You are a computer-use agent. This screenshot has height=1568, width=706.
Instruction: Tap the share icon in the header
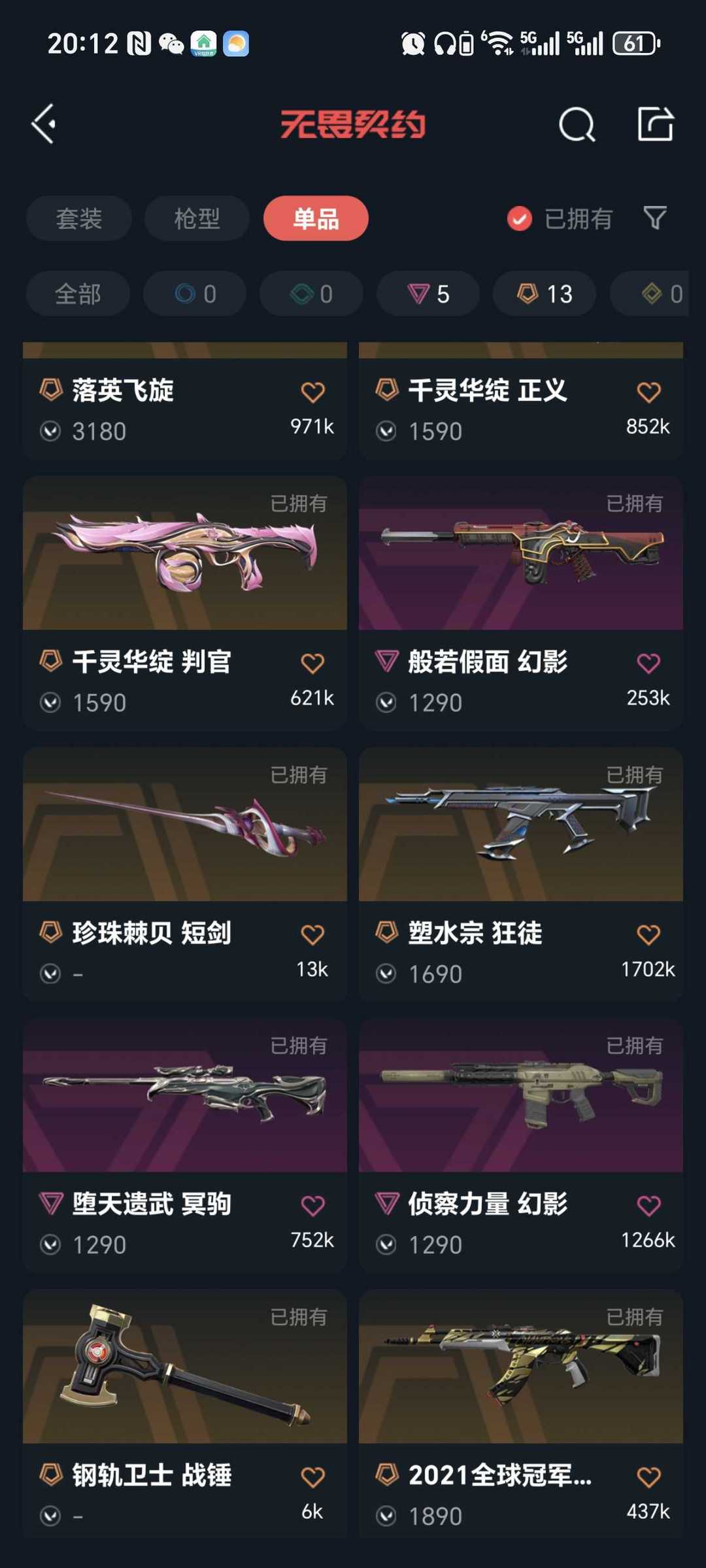click(x=655, y=124)
